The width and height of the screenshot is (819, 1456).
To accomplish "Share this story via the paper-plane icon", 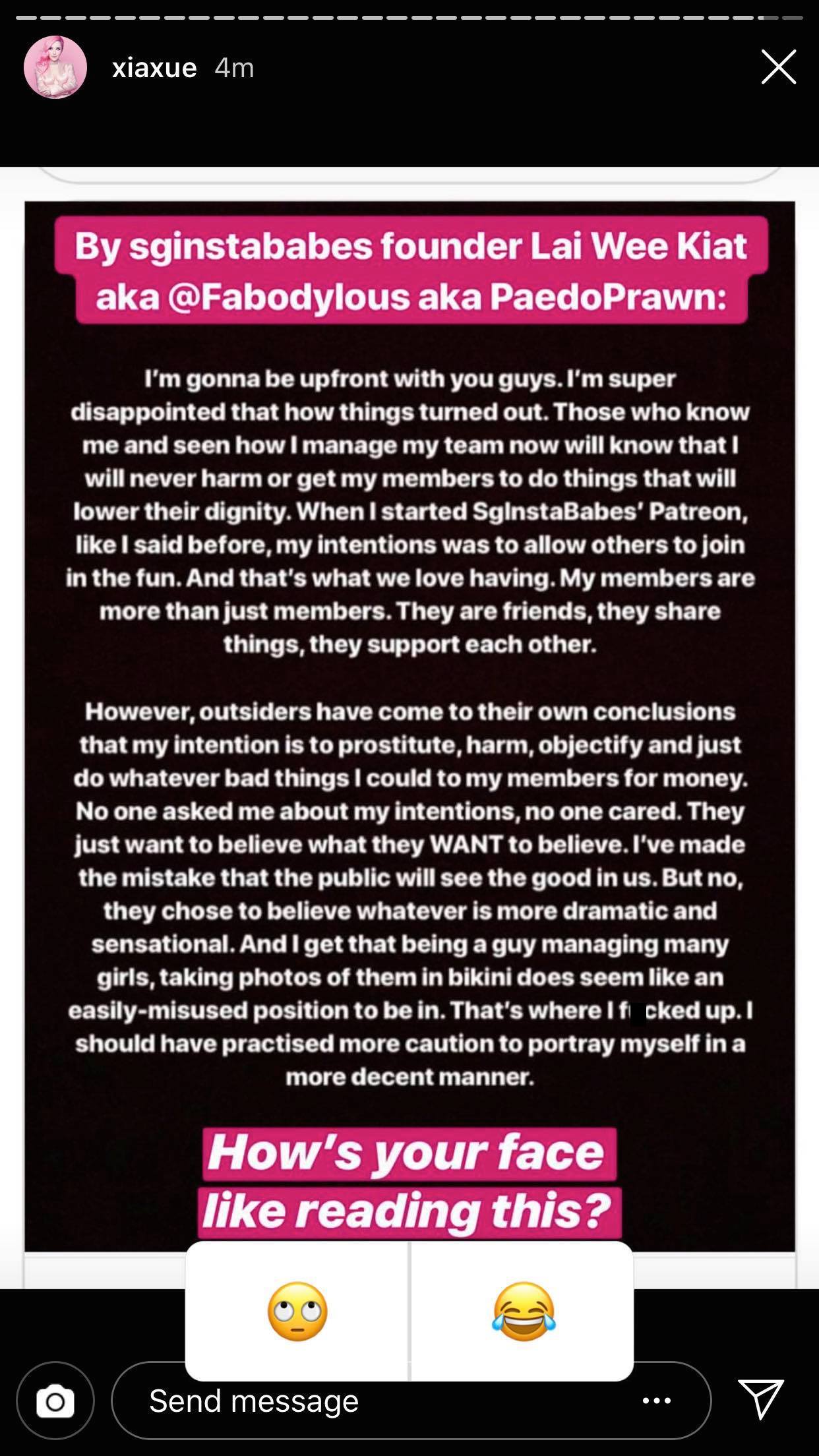I will click(x=761, y=1399).
